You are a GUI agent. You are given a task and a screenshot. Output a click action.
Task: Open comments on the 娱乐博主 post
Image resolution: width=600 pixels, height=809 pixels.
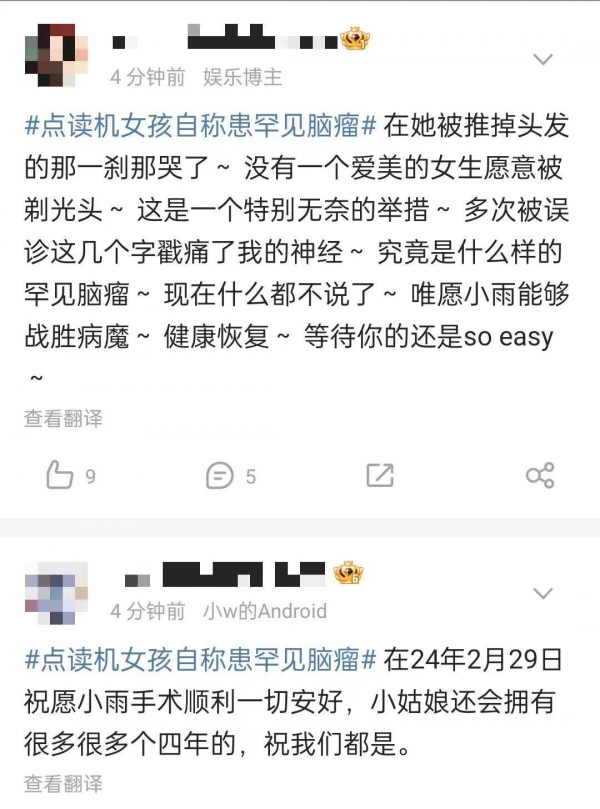(220, 475)
